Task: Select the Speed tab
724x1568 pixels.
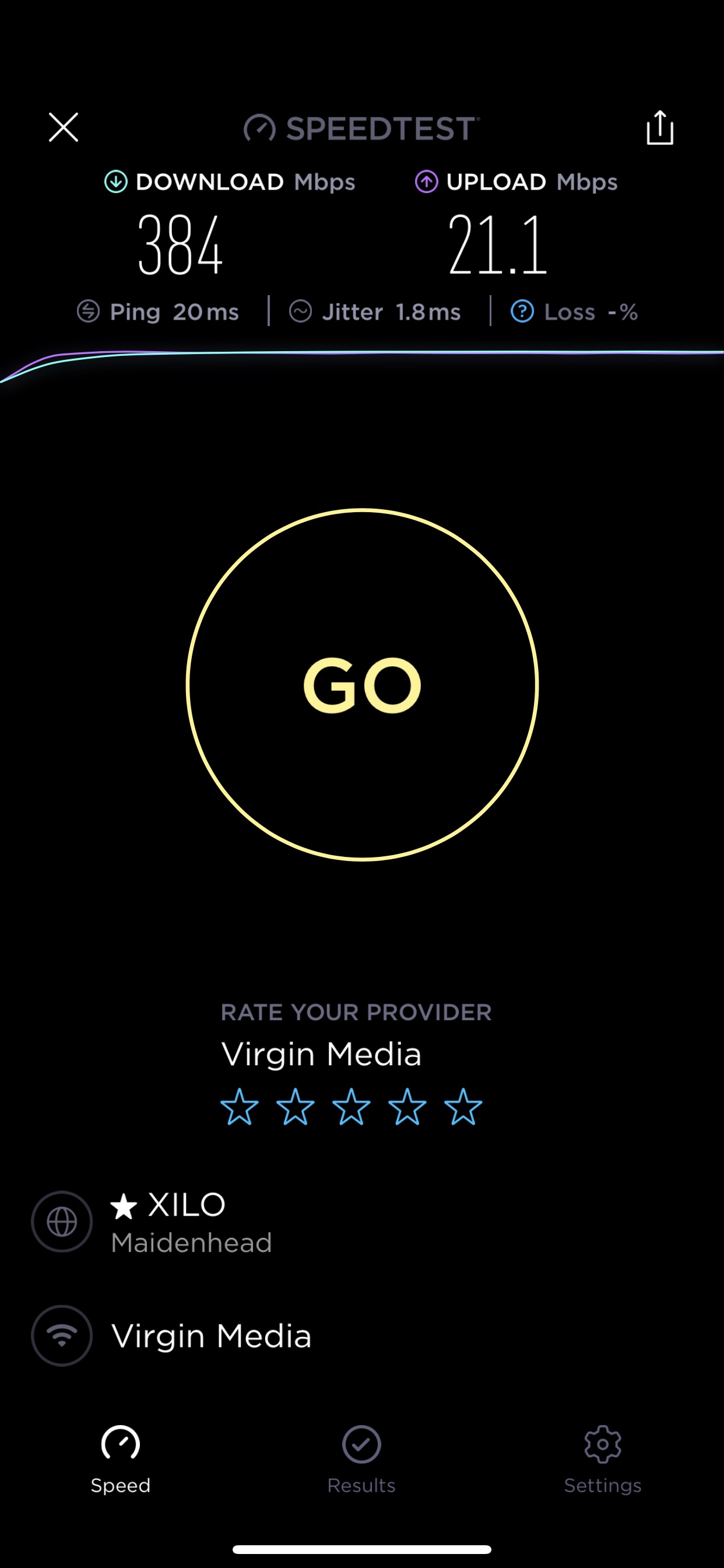Action: 121,1458
